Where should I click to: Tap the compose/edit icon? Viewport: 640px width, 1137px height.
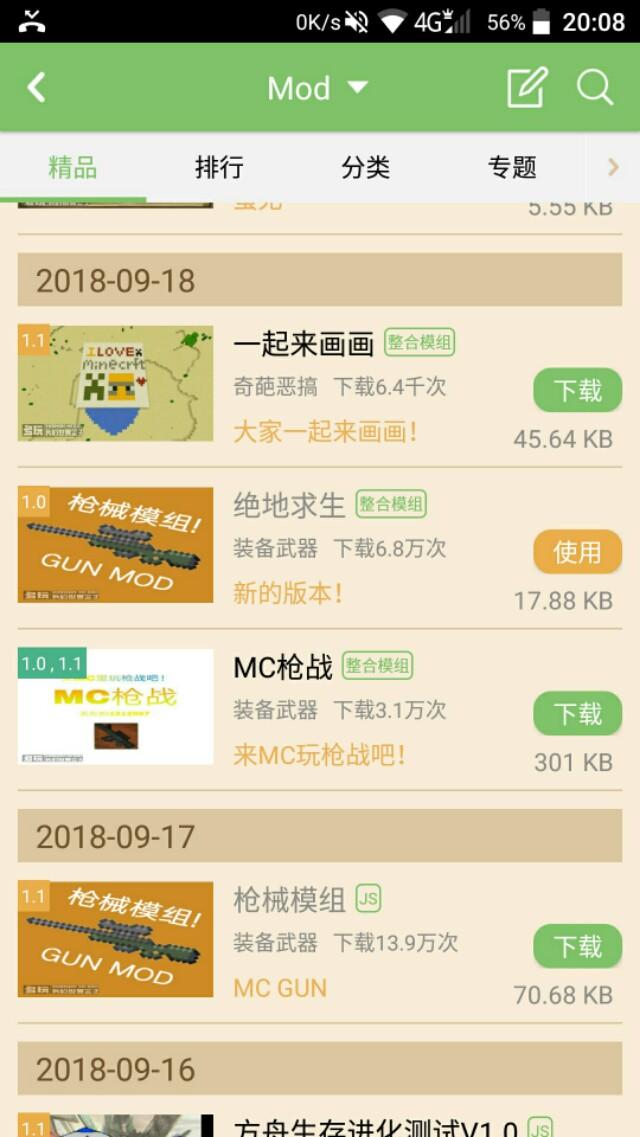[x=526, y=88]
